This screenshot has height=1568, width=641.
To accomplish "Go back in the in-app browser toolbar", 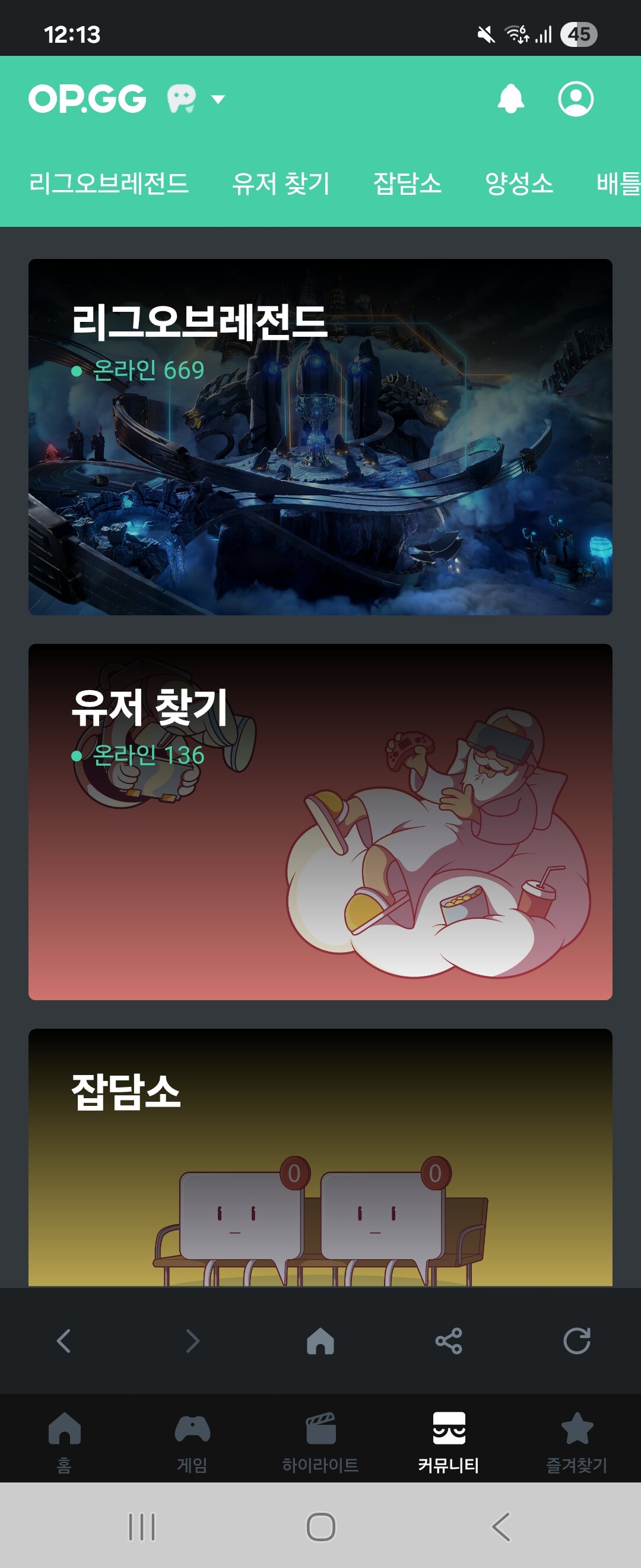I will point(64,1341).
